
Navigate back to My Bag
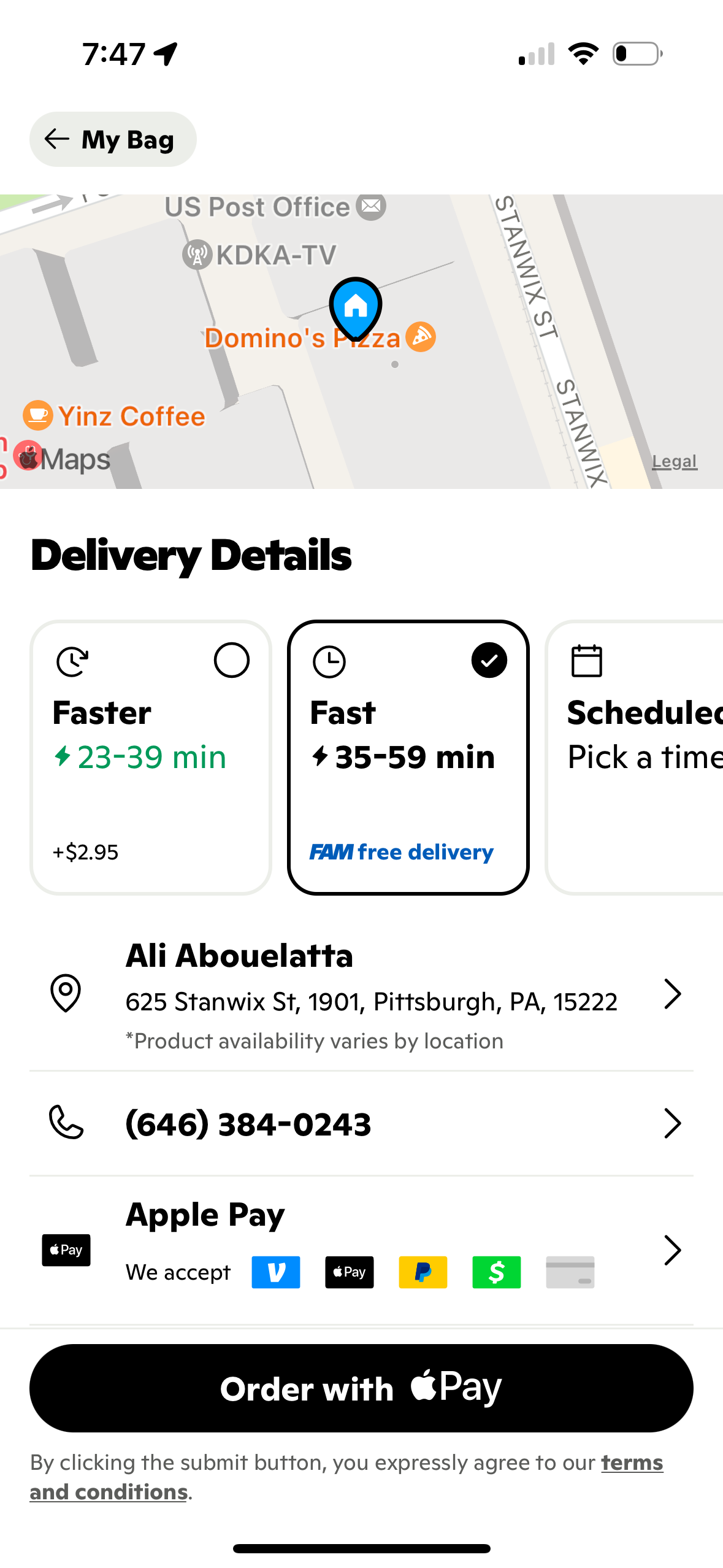coord(113,139)
